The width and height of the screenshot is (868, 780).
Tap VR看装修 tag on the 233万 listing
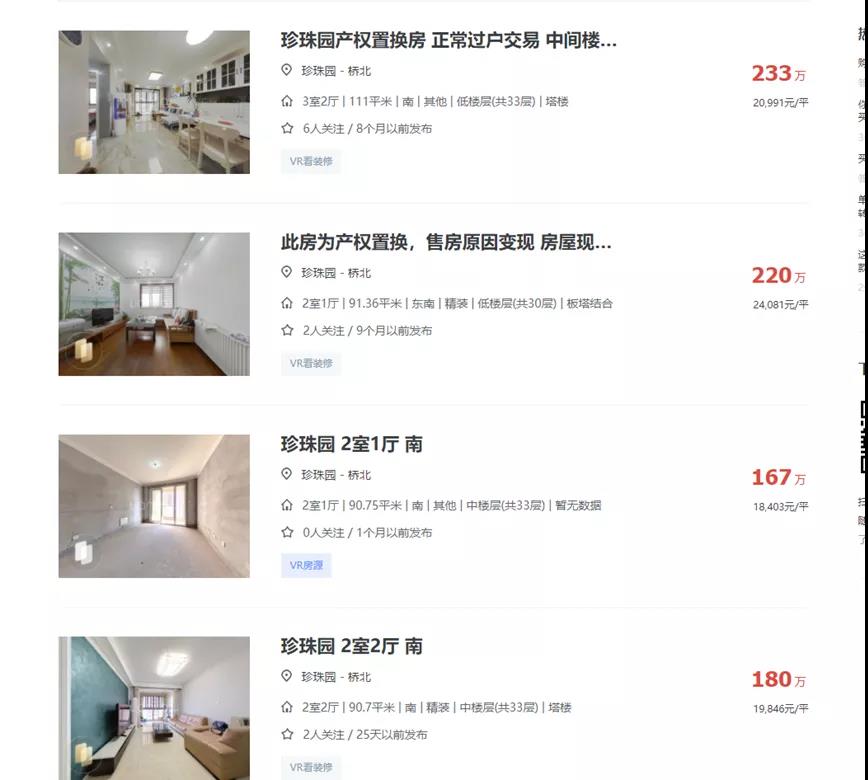311,161
